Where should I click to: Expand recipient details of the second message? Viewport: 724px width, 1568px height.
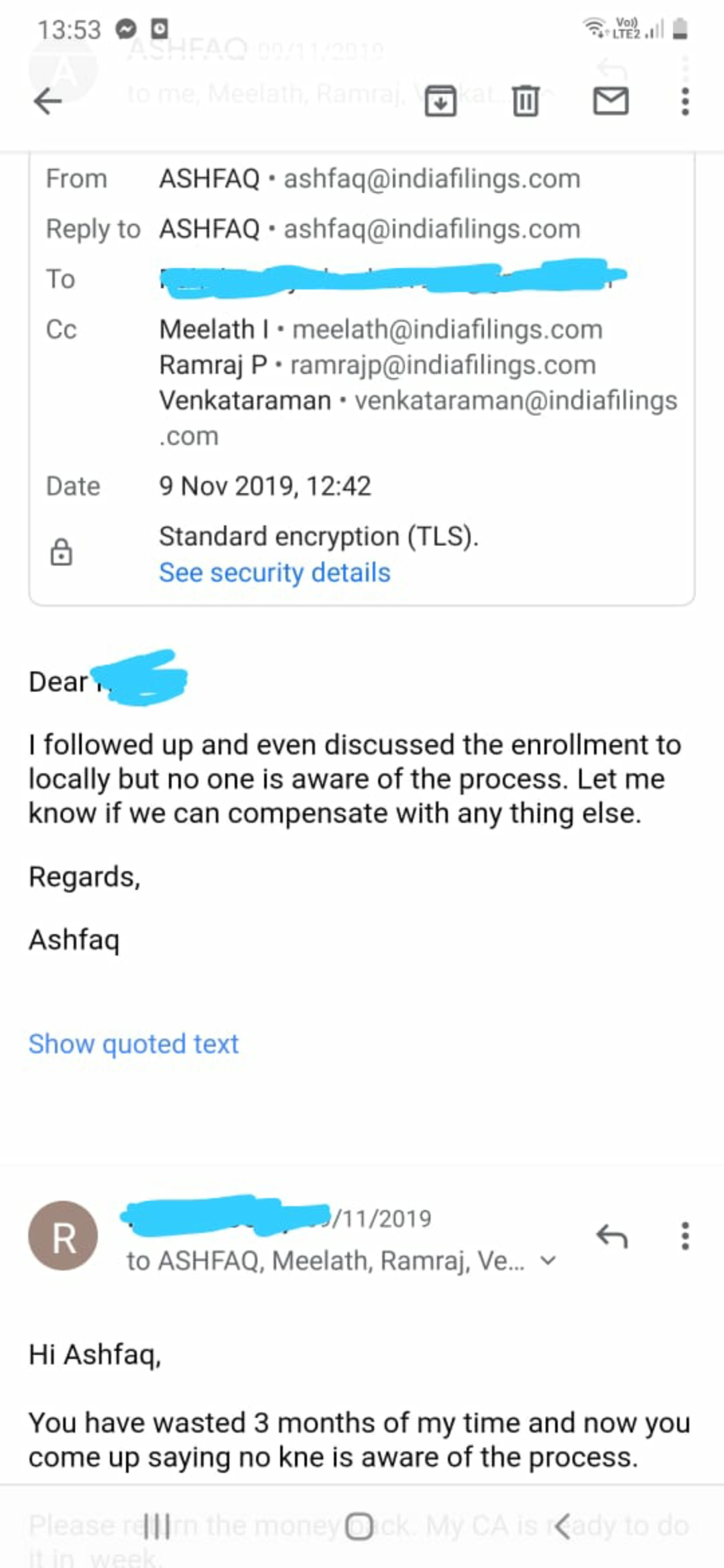[548, 1260]
